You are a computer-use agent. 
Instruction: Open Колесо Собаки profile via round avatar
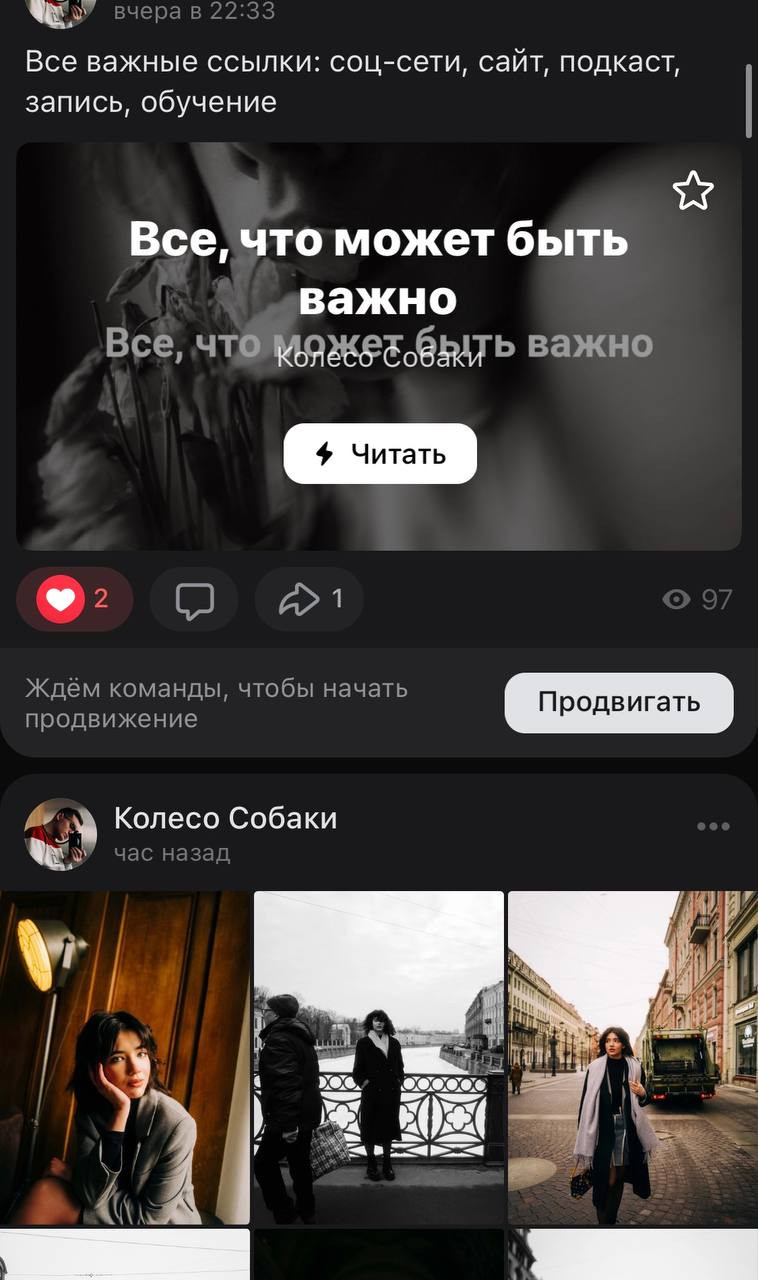[x=58, y=834]
